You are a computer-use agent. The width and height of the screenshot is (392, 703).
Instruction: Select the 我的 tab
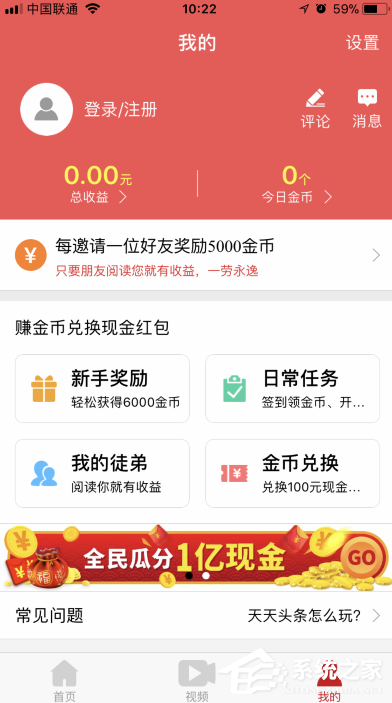click(329, 680)
